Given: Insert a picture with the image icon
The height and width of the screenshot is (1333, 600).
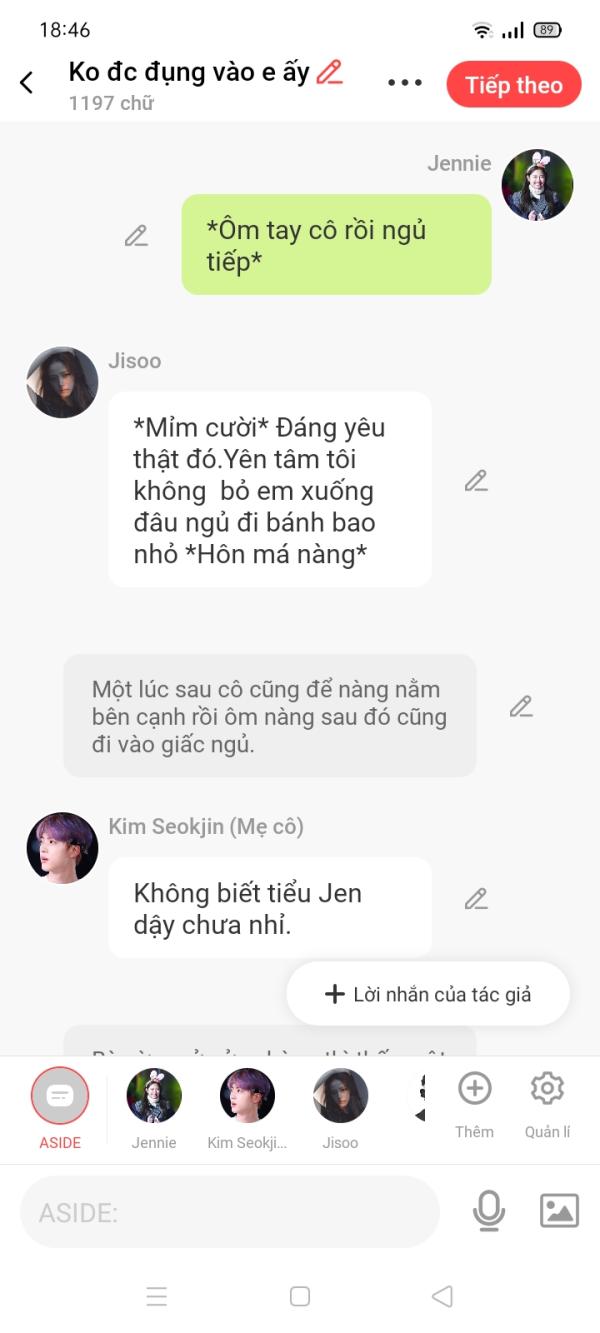Looking at the screenshot, I should [559, 1211].
